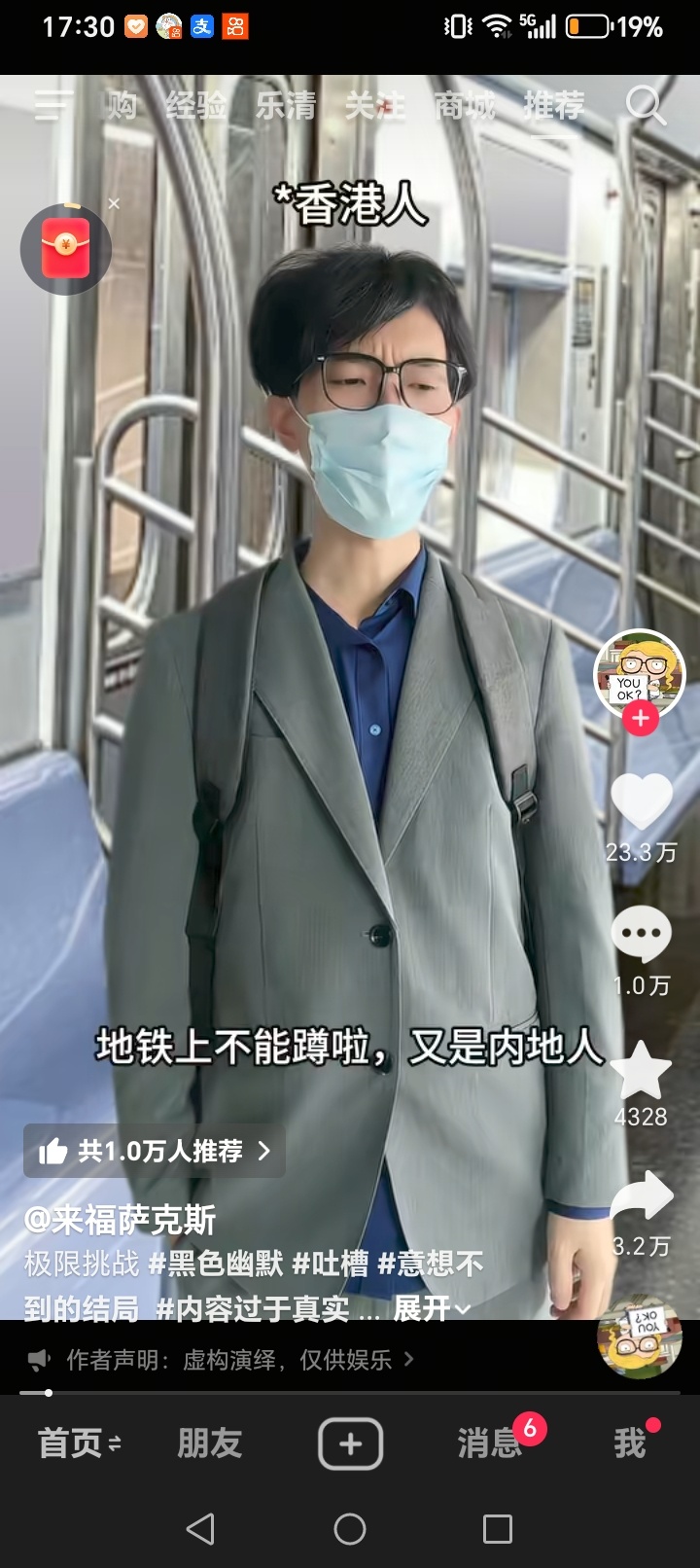The image size is (700, 1568).
Task: Open the 经验 top tab
Action: pyautogui.click(x=195, y=105)
